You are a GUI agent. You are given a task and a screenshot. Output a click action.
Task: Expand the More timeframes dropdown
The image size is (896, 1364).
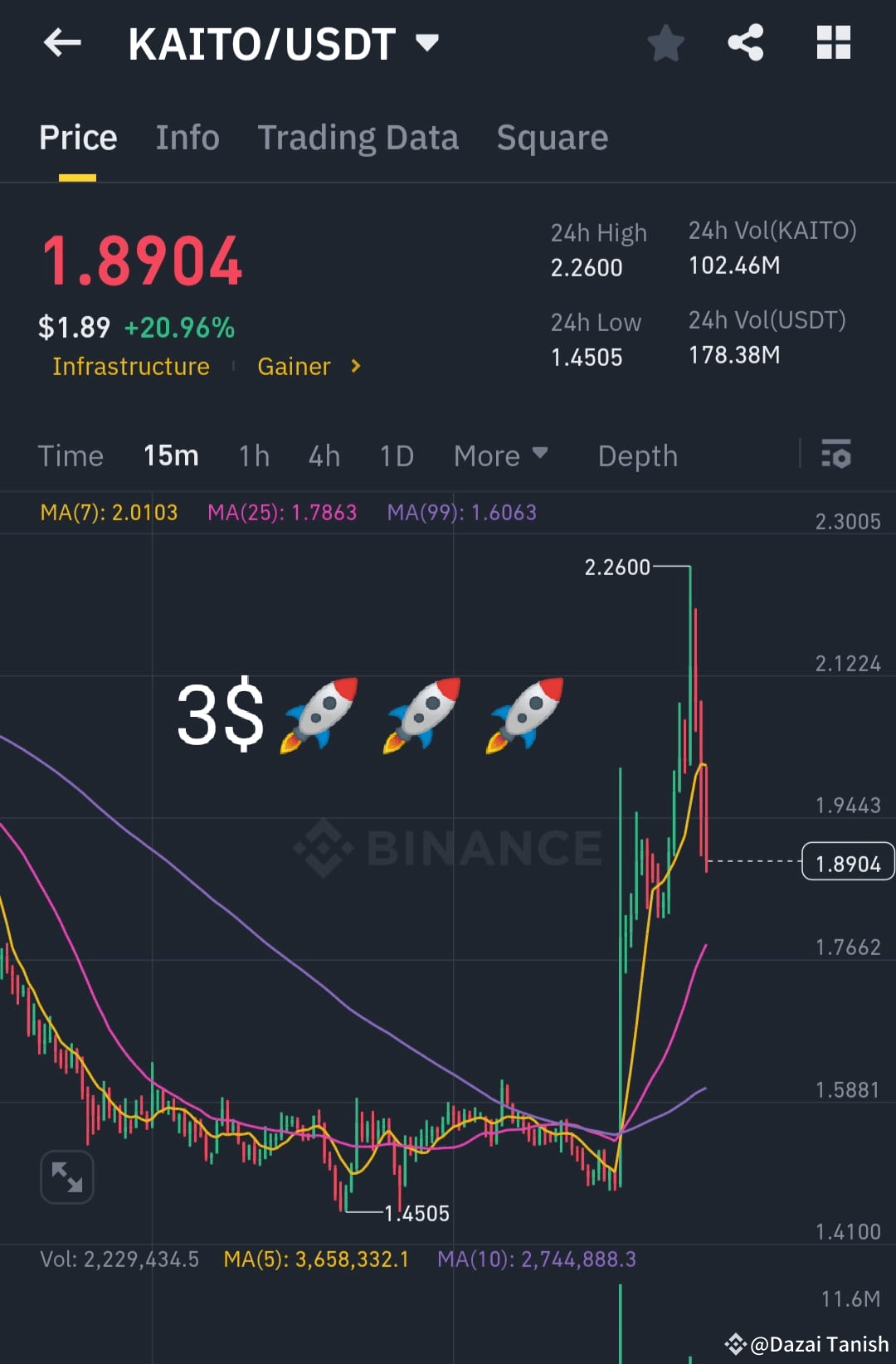500,455
